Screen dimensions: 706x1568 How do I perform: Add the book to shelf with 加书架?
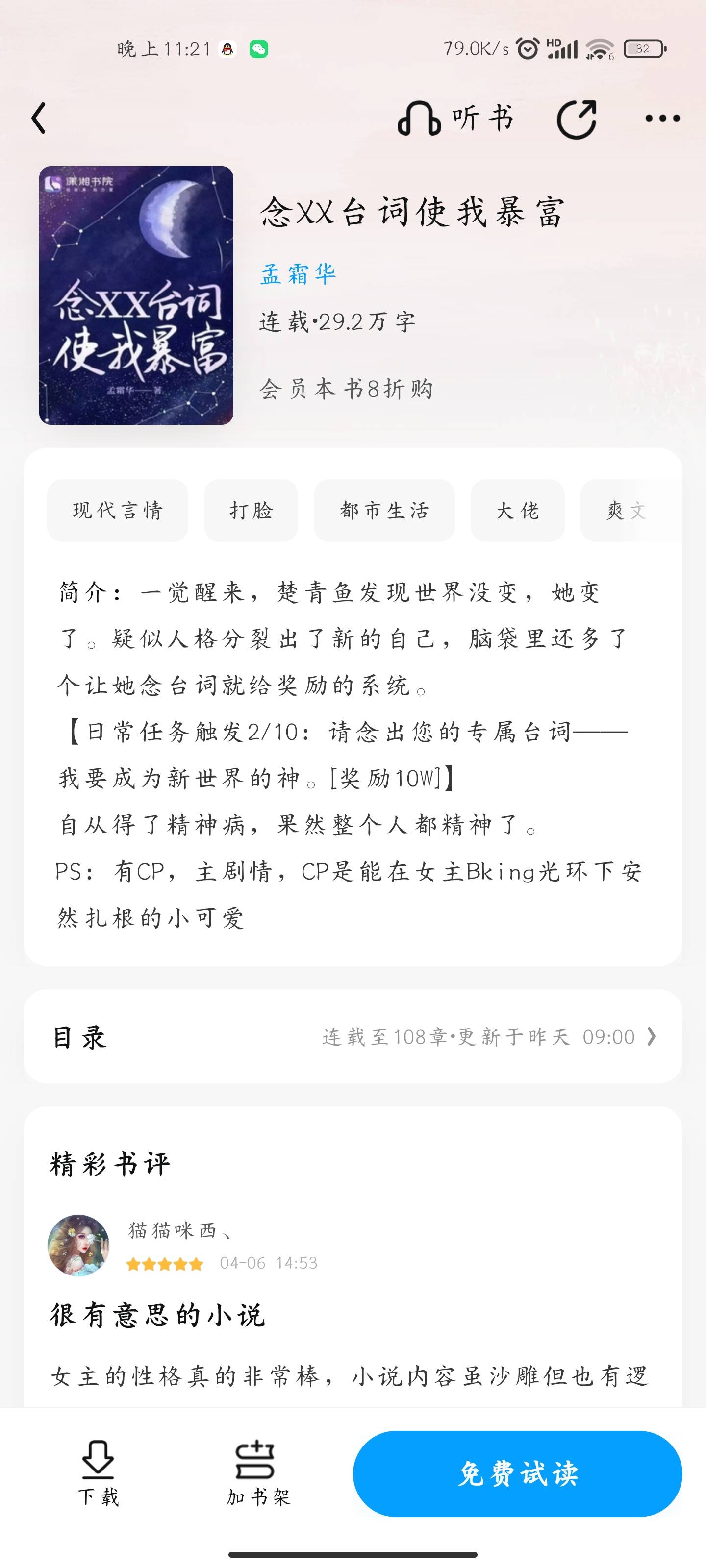[x=258, y=1473]
